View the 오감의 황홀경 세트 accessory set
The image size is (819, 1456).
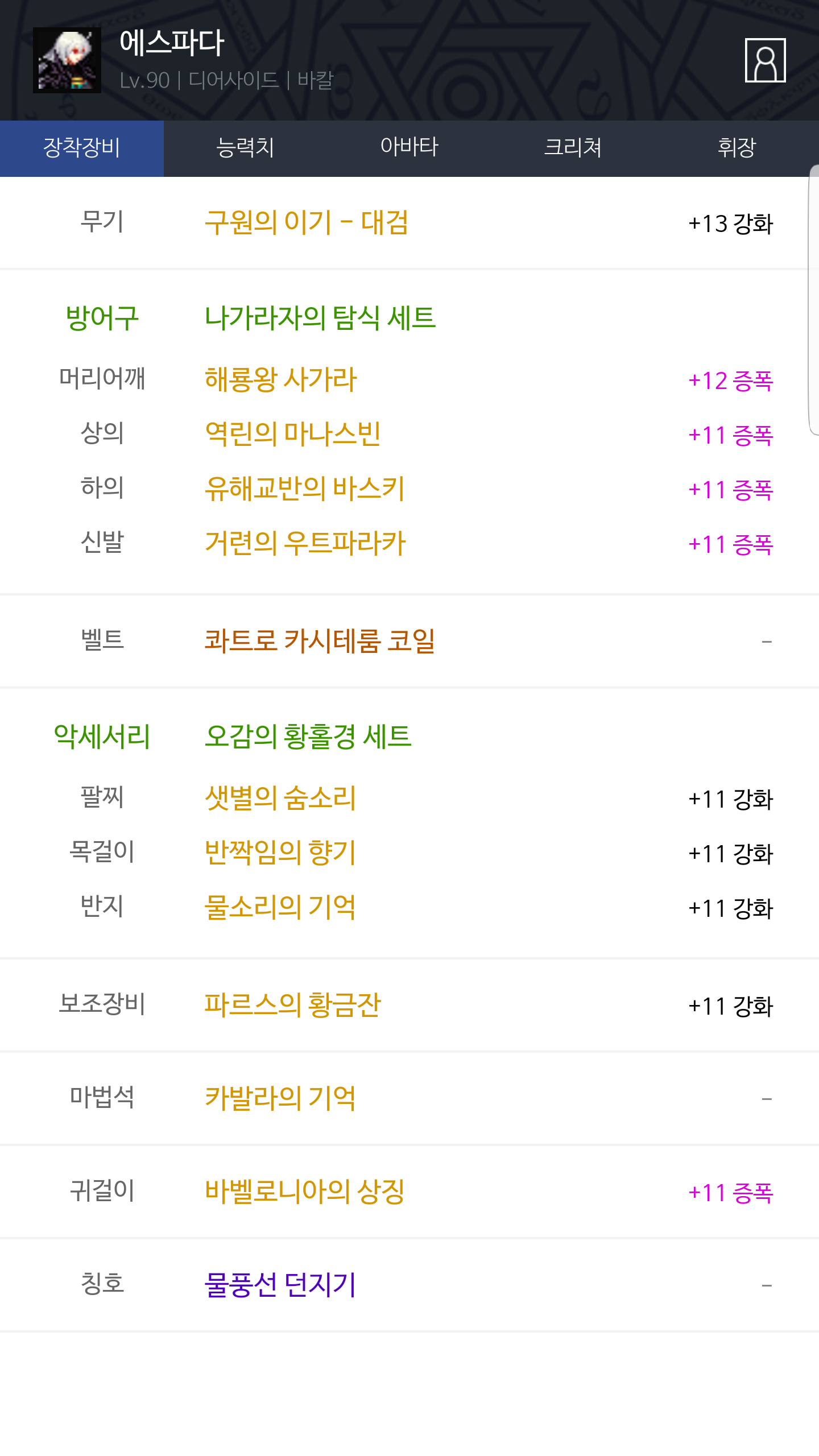[x=308, y=737]
